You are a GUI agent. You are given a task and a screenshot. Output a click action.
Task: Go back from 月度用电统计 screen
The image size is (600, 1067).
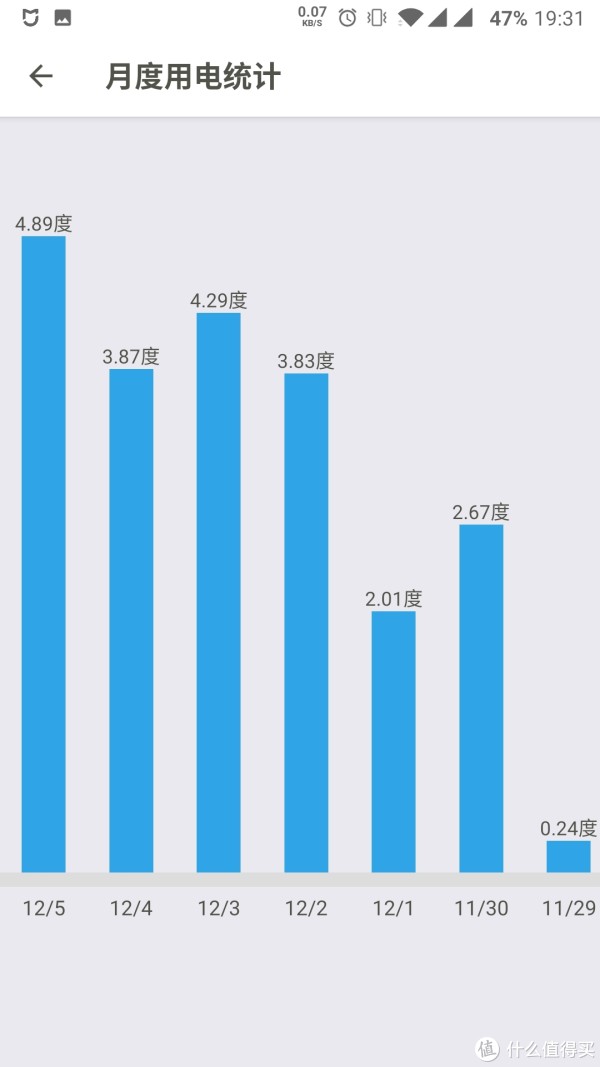[x=41, y=76]
